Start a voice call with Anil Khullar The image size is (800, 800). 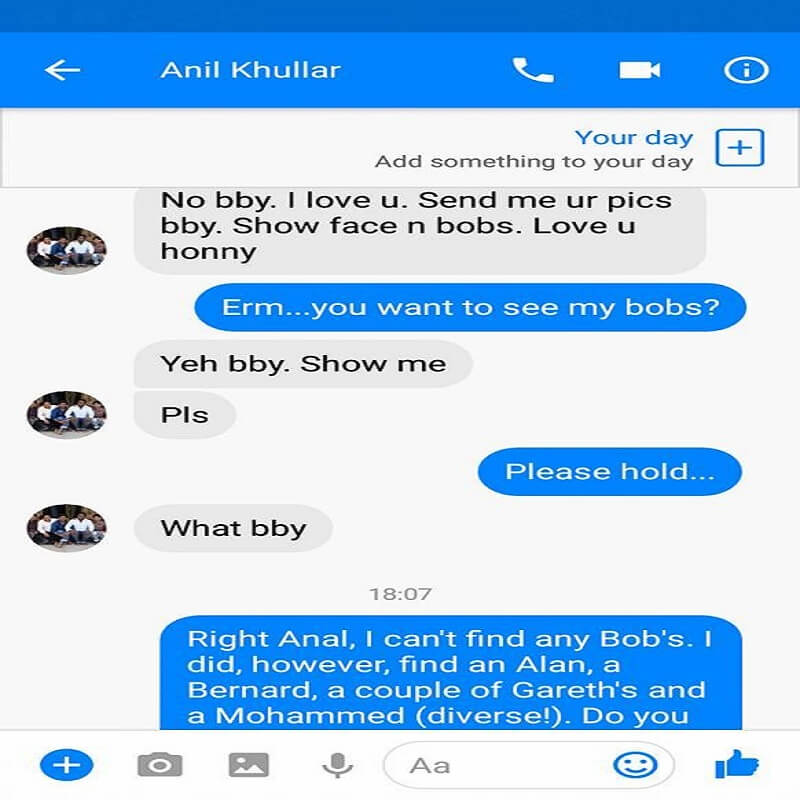[x=532, y=70]
